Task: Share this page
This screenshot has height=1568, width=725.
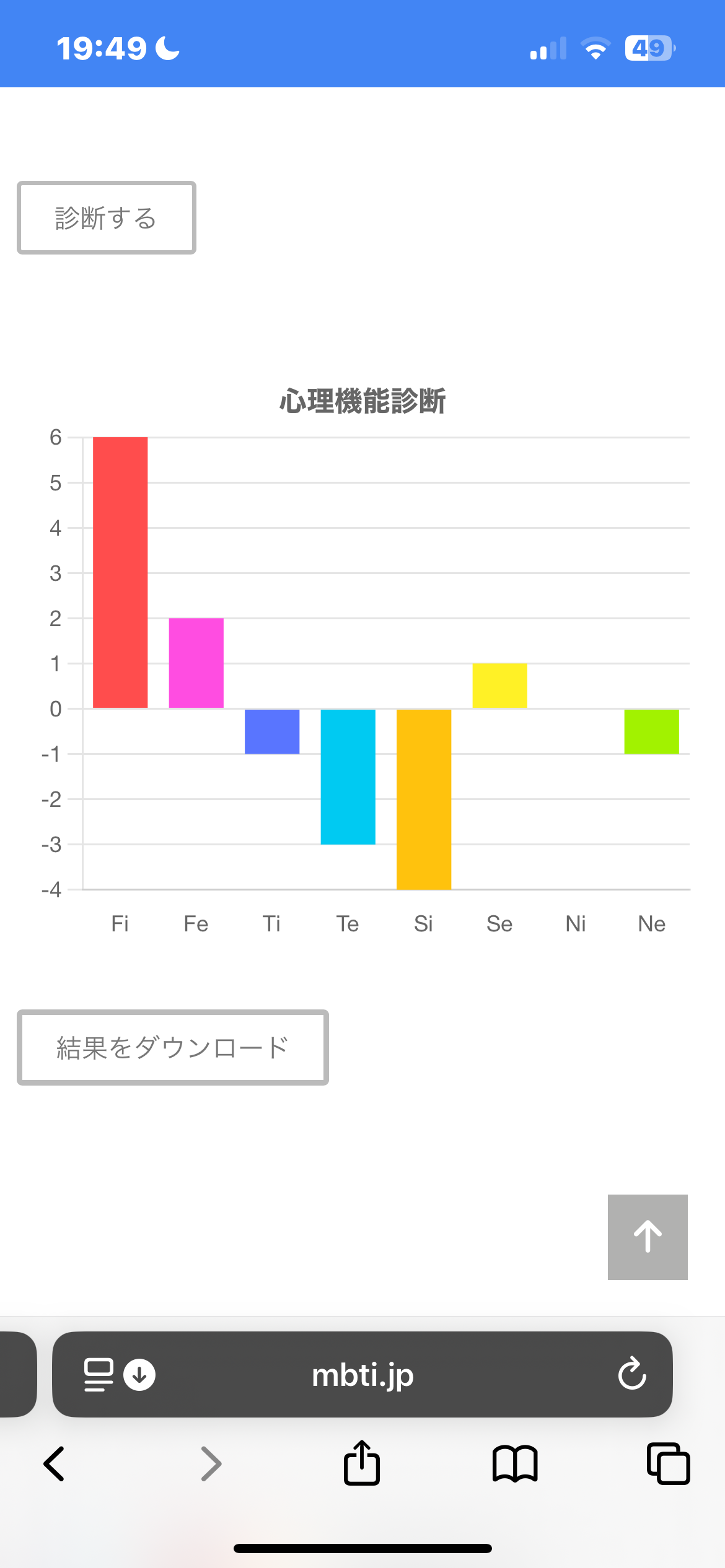Action: pyautogui.click(x=362, y=1463)
